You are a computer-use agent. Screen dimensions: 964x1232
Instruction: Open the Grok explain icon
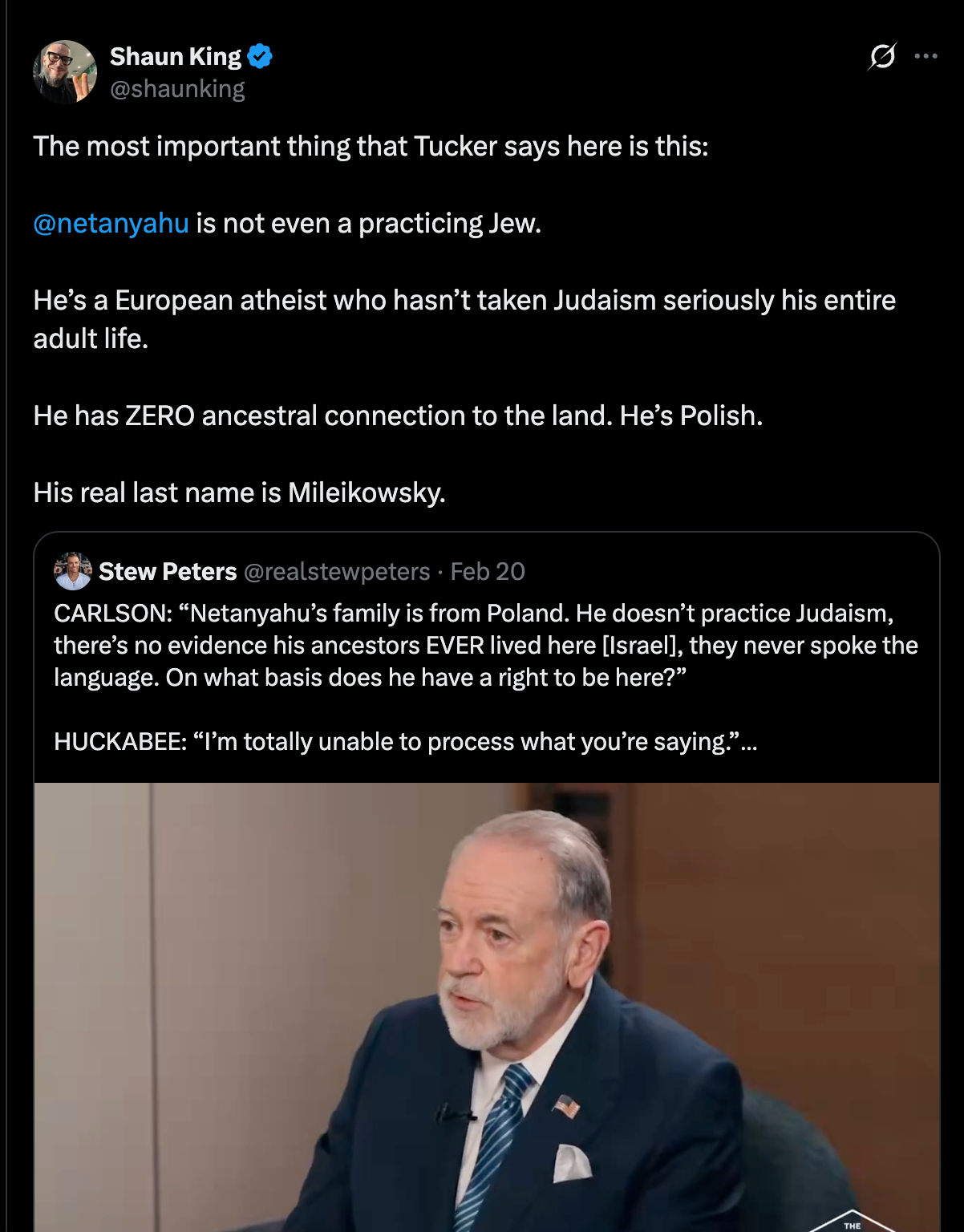tap(882, 56)
